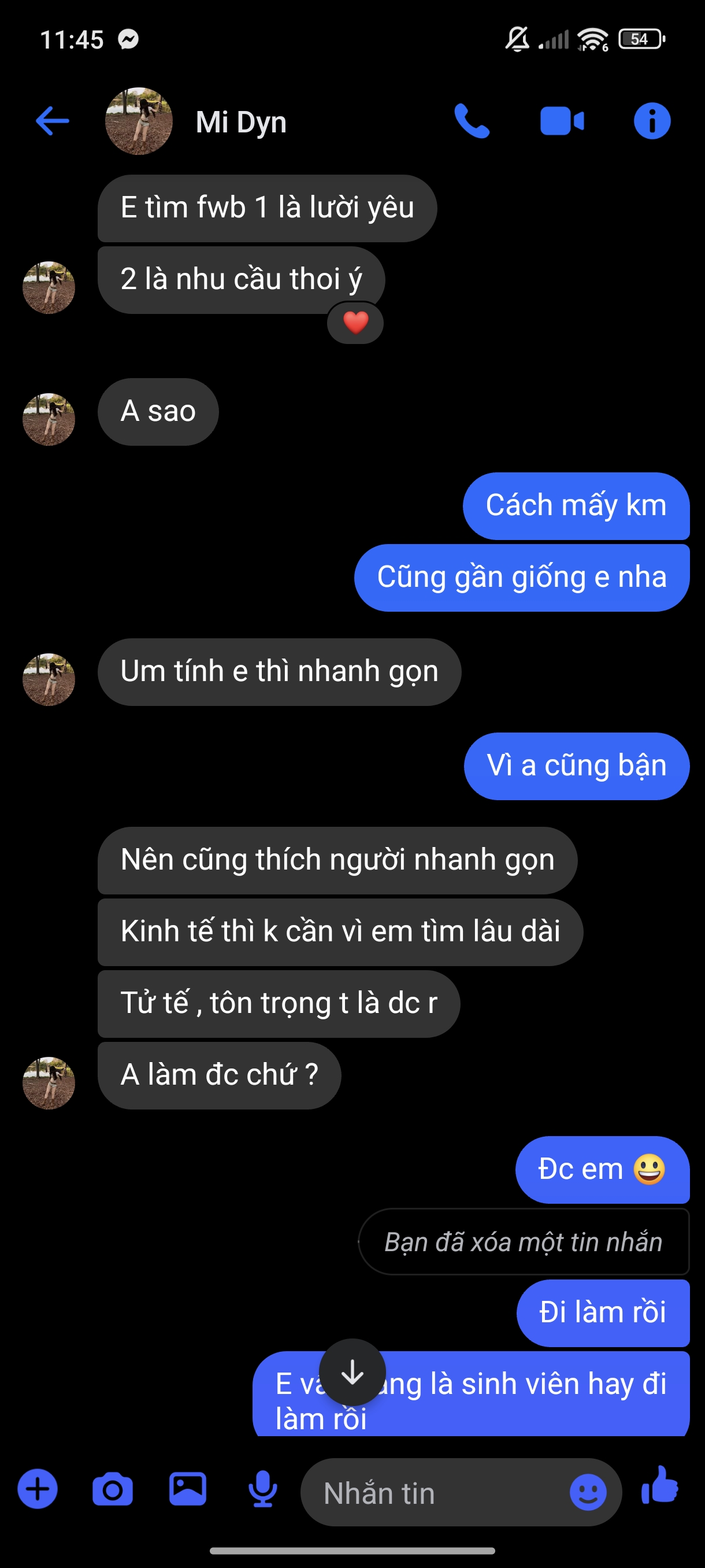Image resolution: width=705 pixels, height=1568 pixels.
Task: Open Mi Dyn's profile from the header
Action: pyautogui.click(x=240, y=122)
